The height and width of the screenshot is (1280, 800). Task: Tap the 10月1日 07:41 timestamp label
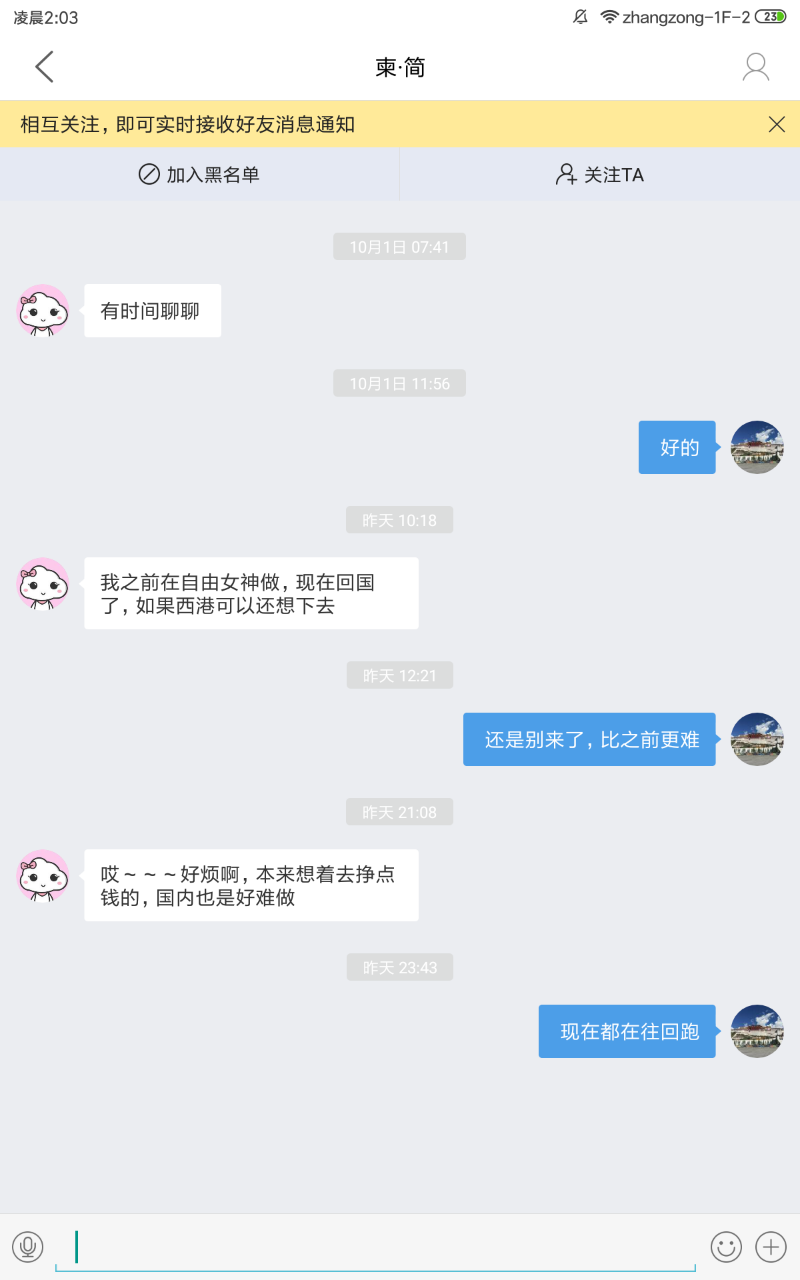click(x=399, y=246)
